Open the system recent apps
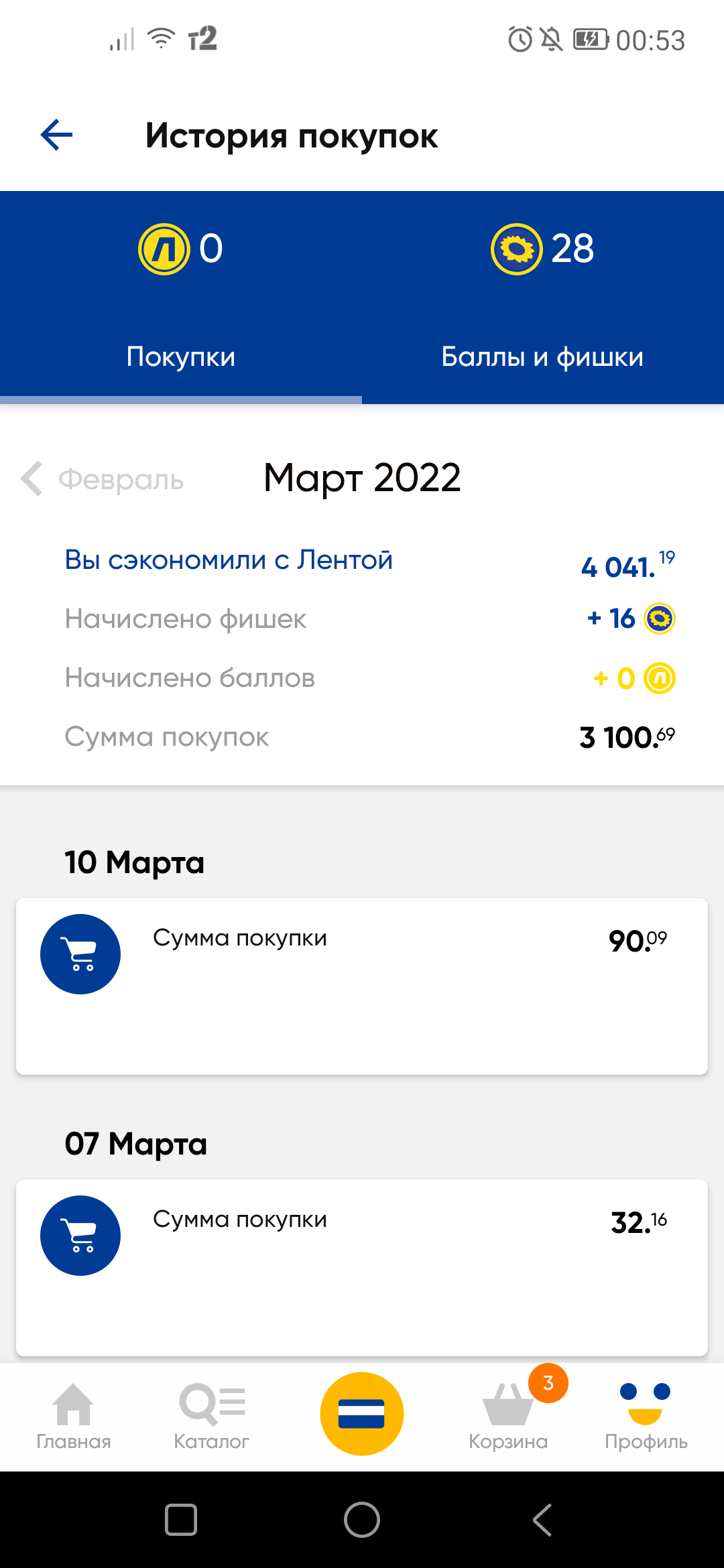Viewport: 724px width, 1568px height. click(x=181, y=1519)
